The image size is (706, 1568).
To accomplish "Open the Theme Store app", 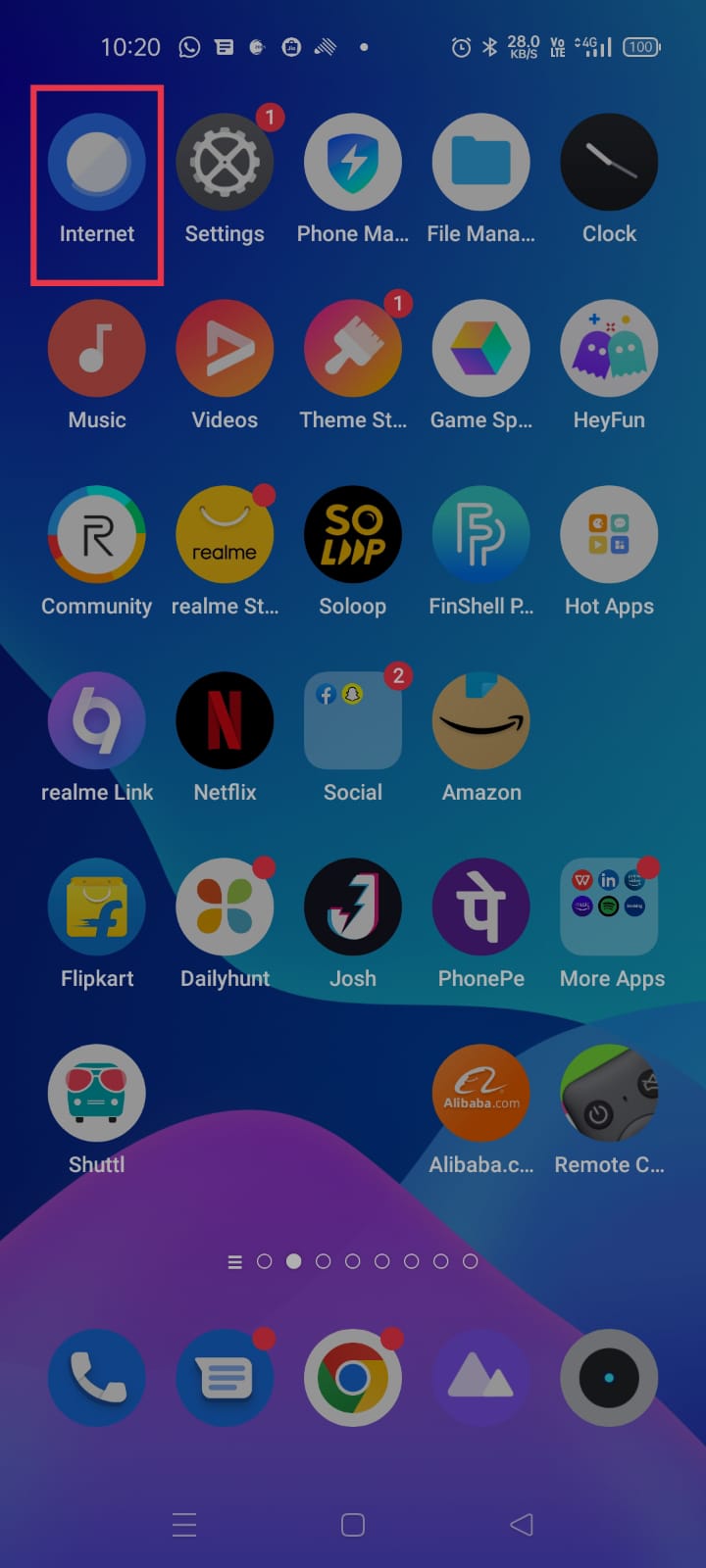I will click(353, 349).
